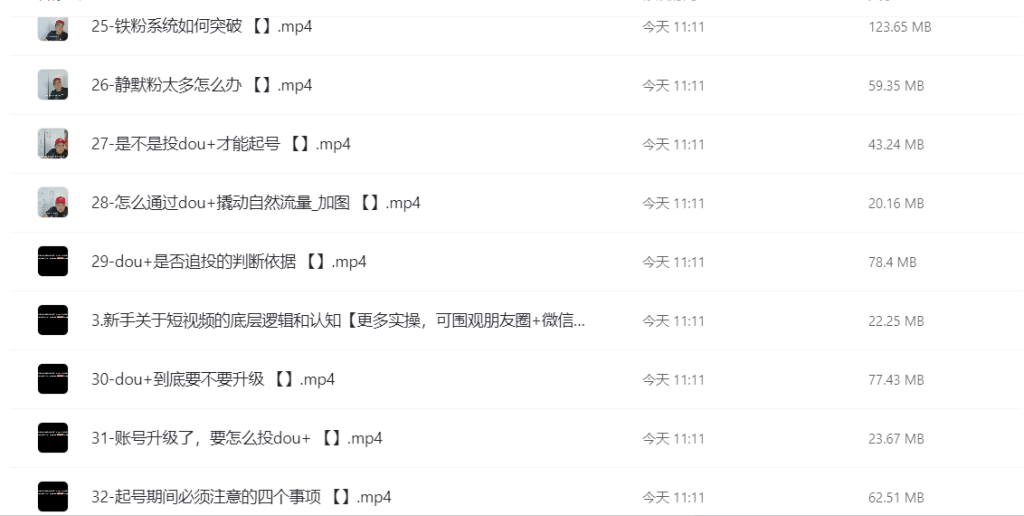Open 32-起号期间必须注意的四个事项 video
The image size is (1024, 516).
pos(240,497)
